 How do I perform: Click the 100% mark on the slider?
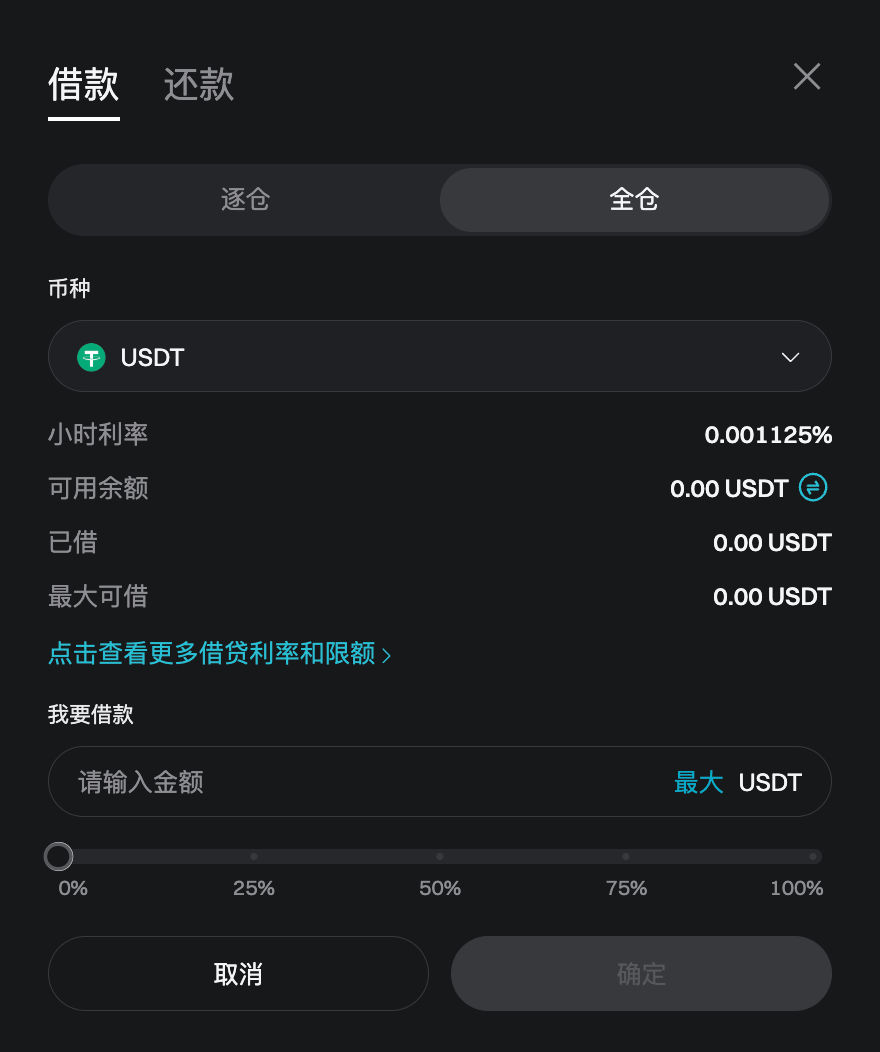812,856
